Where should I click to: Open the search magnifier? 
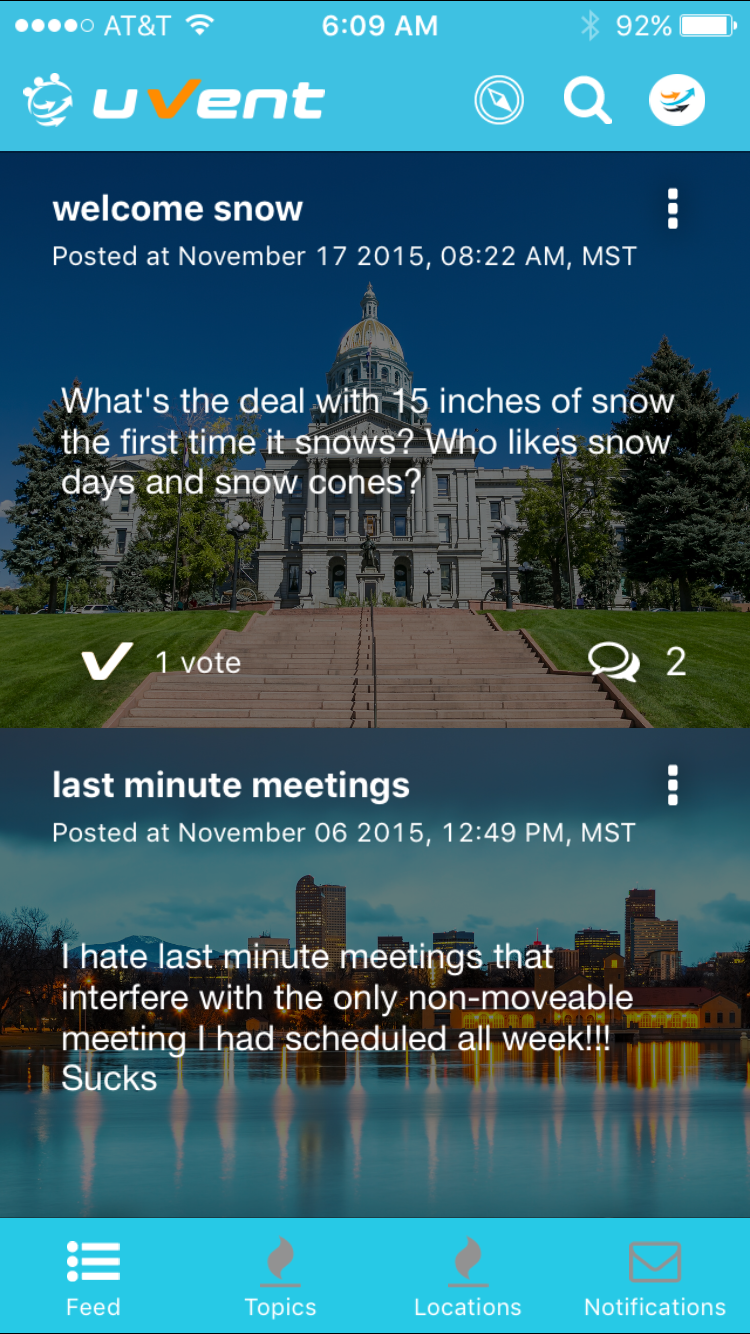tap(587, 100)
